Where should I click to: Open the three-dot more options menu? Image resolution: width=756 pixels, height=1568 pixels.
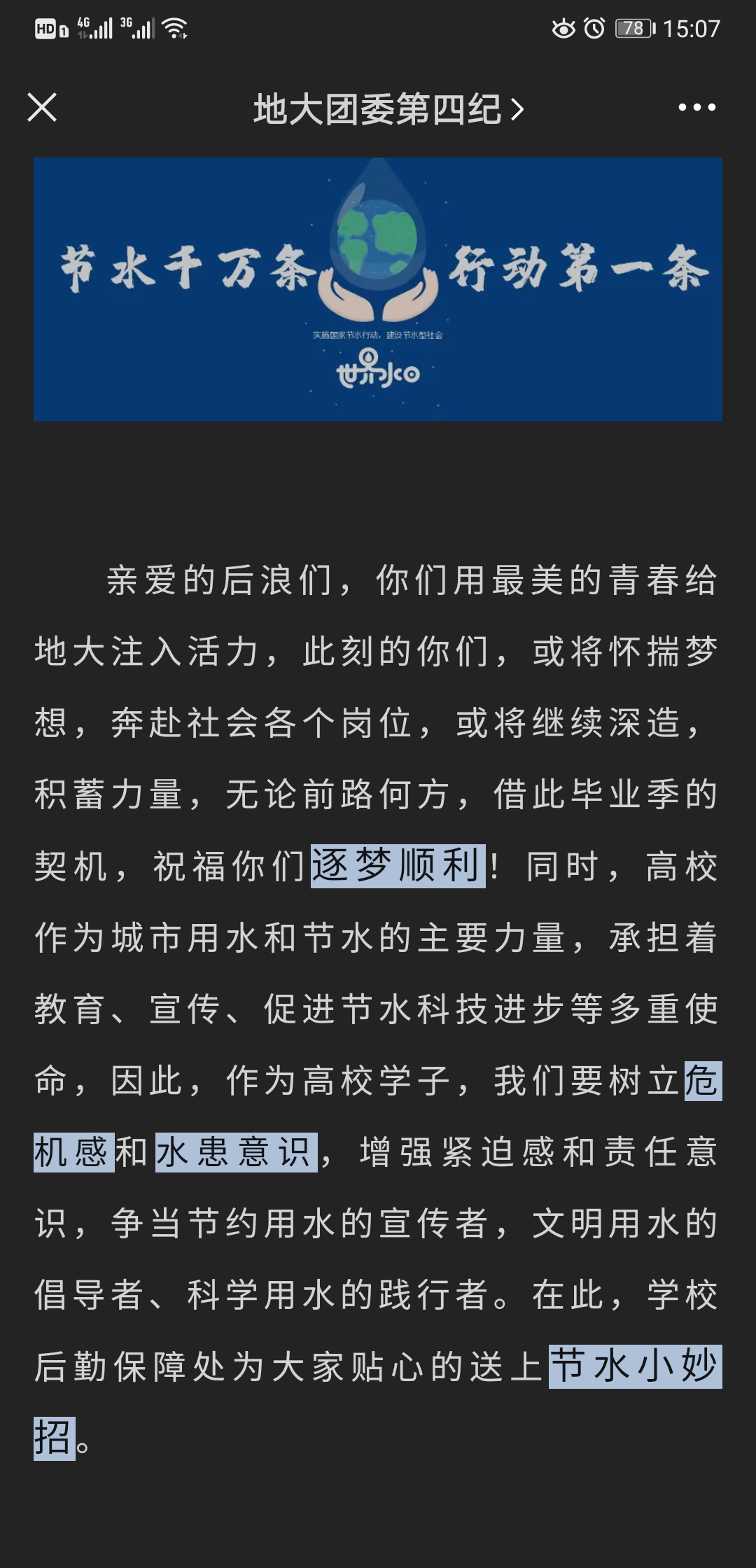pos(696,108)
